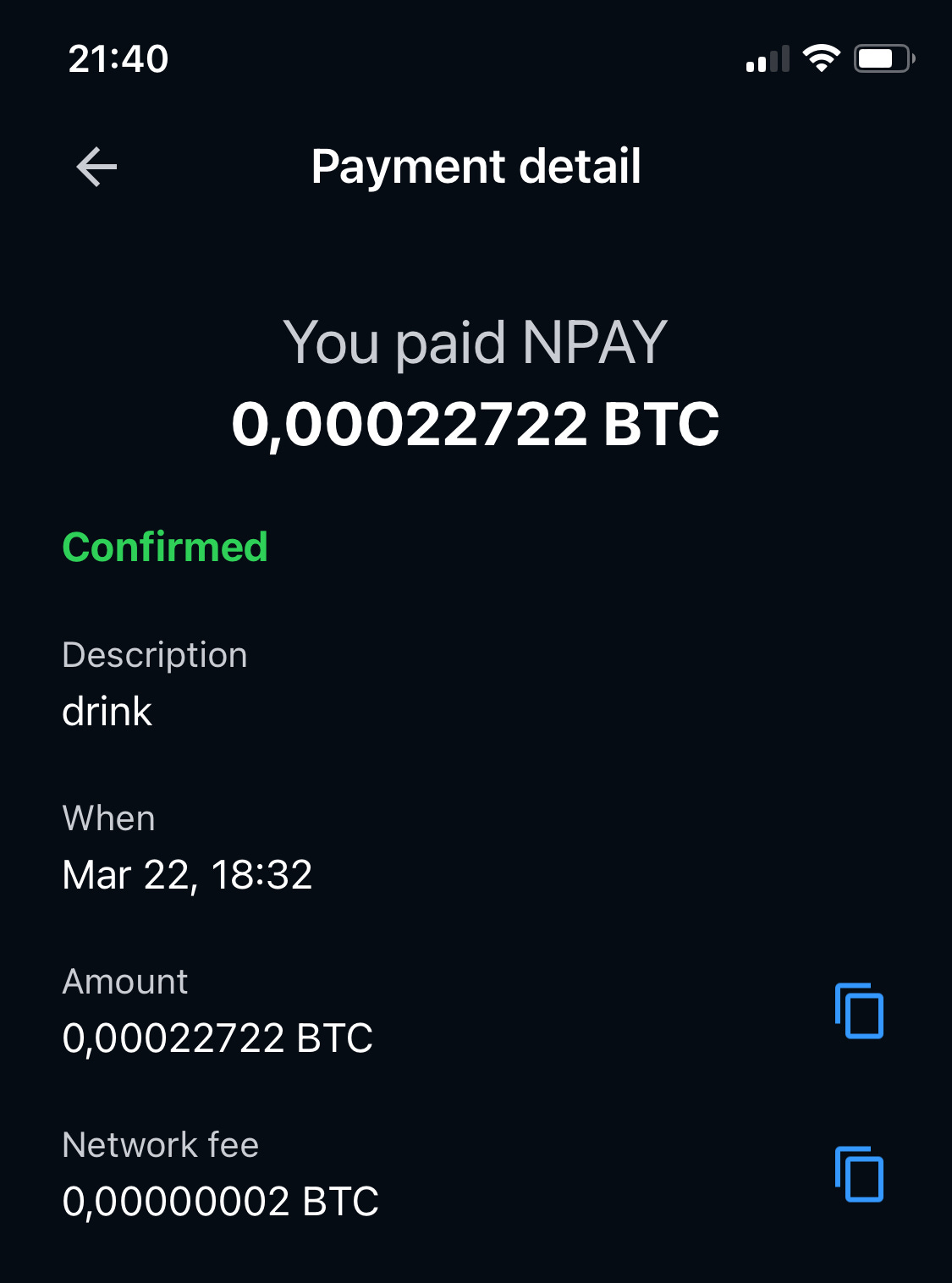The width and height of the screenshot is (952, 1283).
Task: Copy the Amount value
Action: coord(859,1010)
